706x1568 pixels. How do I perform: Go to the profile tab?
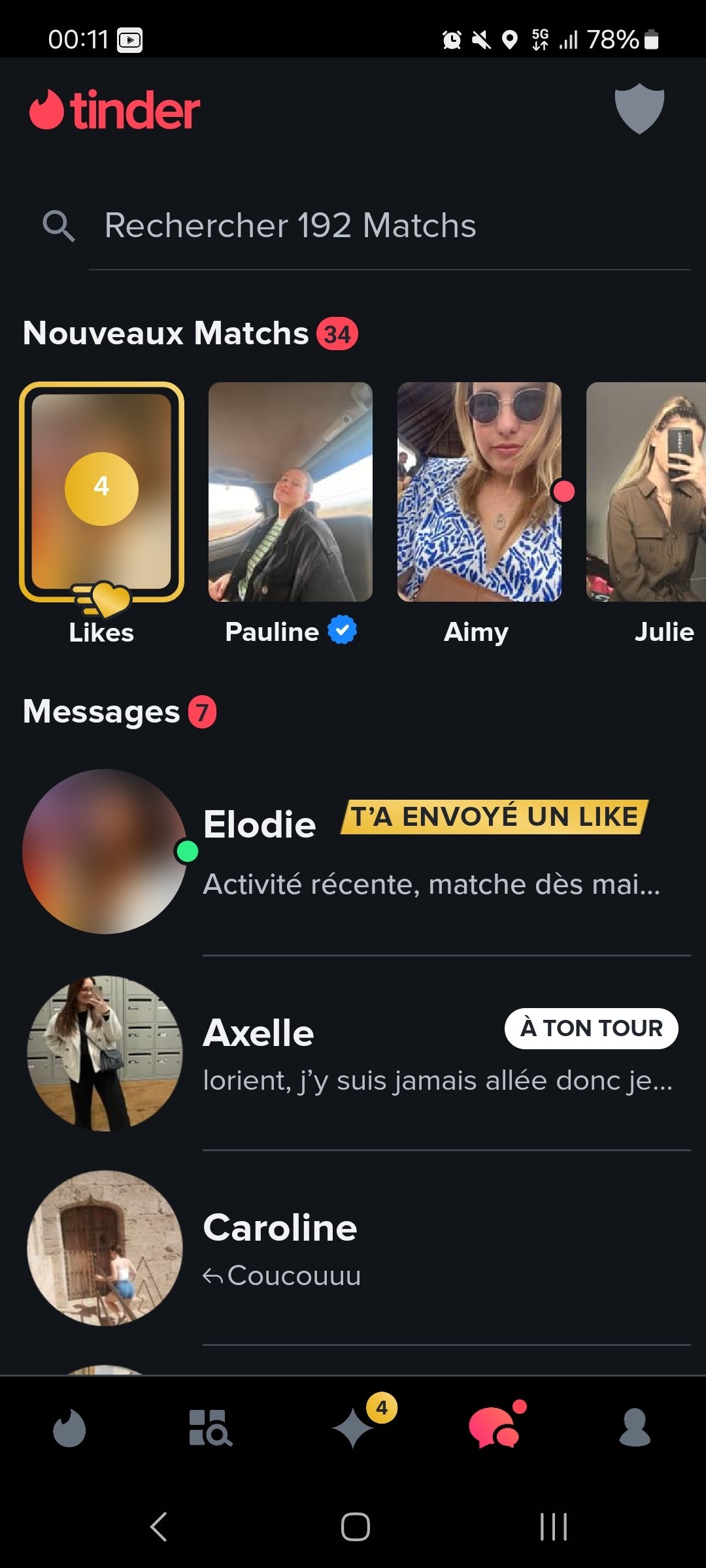[635, 1428]
